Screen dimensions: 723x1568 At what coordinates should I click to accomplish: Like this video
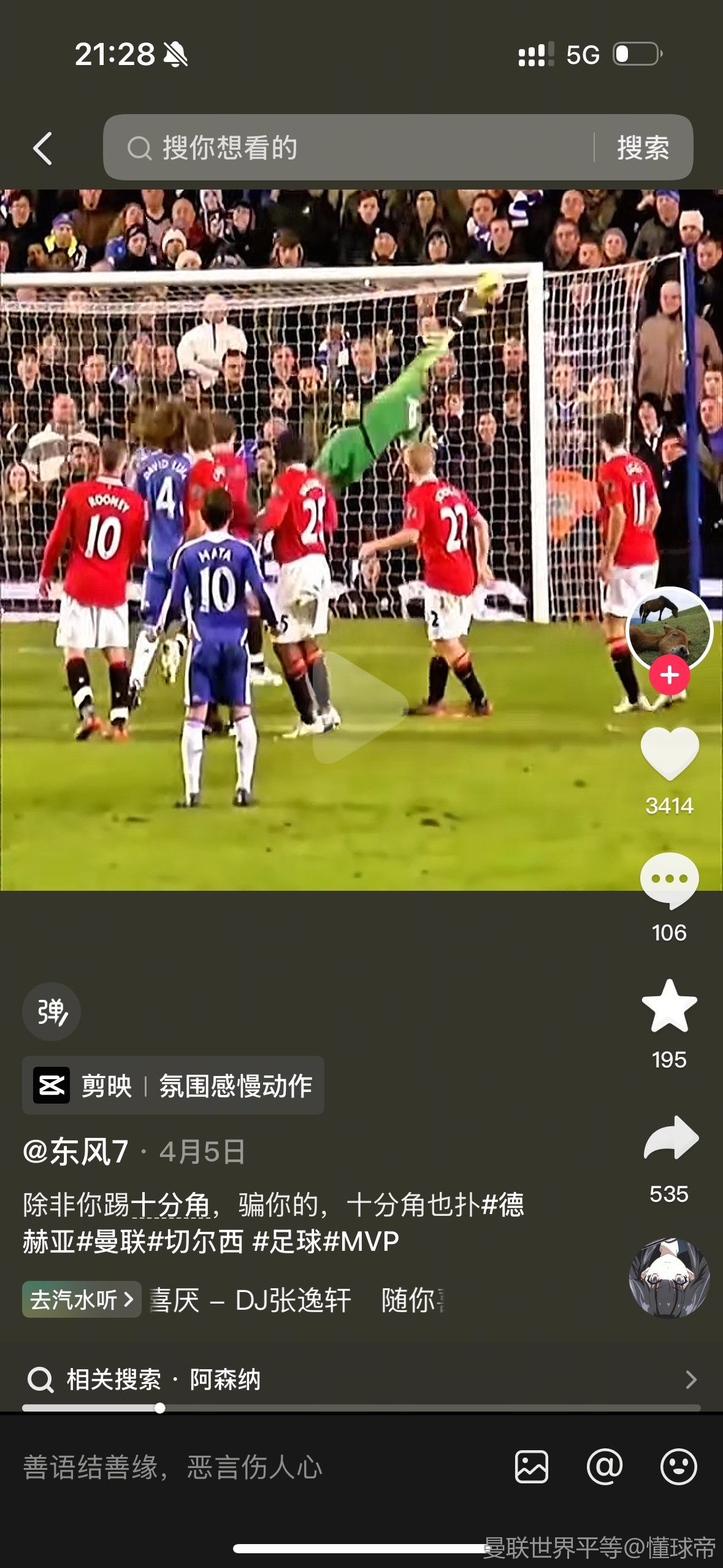point(669,754)
